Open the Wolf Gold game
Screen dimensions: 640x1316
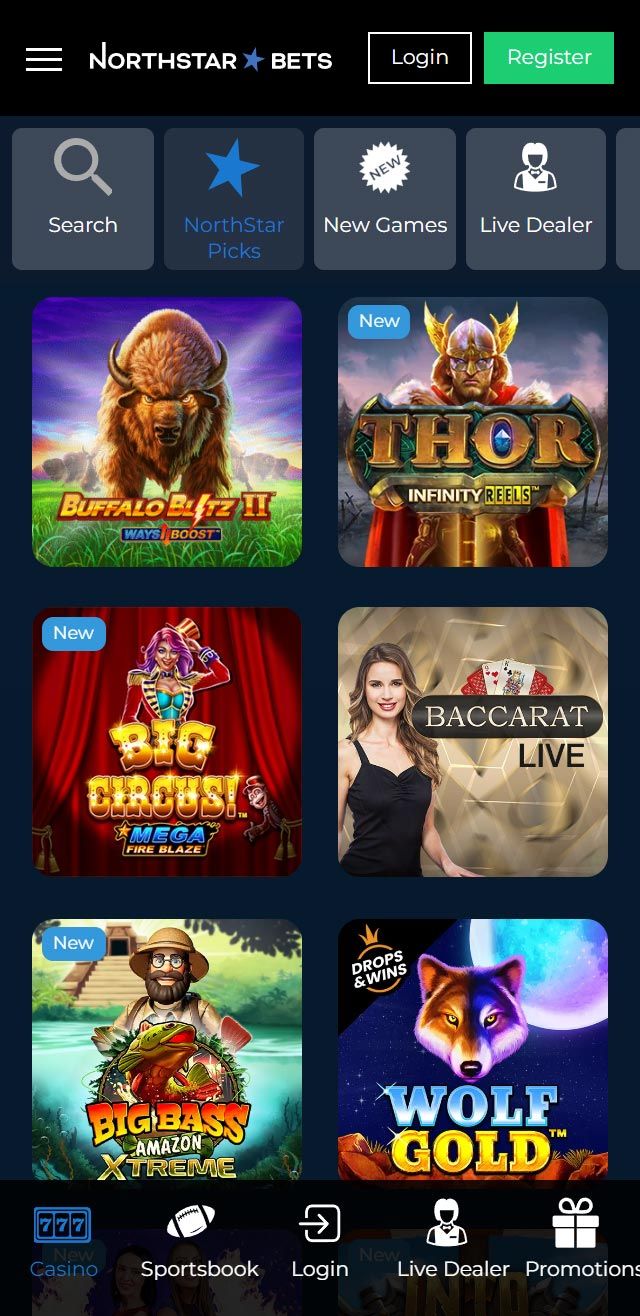(473, 1048)
